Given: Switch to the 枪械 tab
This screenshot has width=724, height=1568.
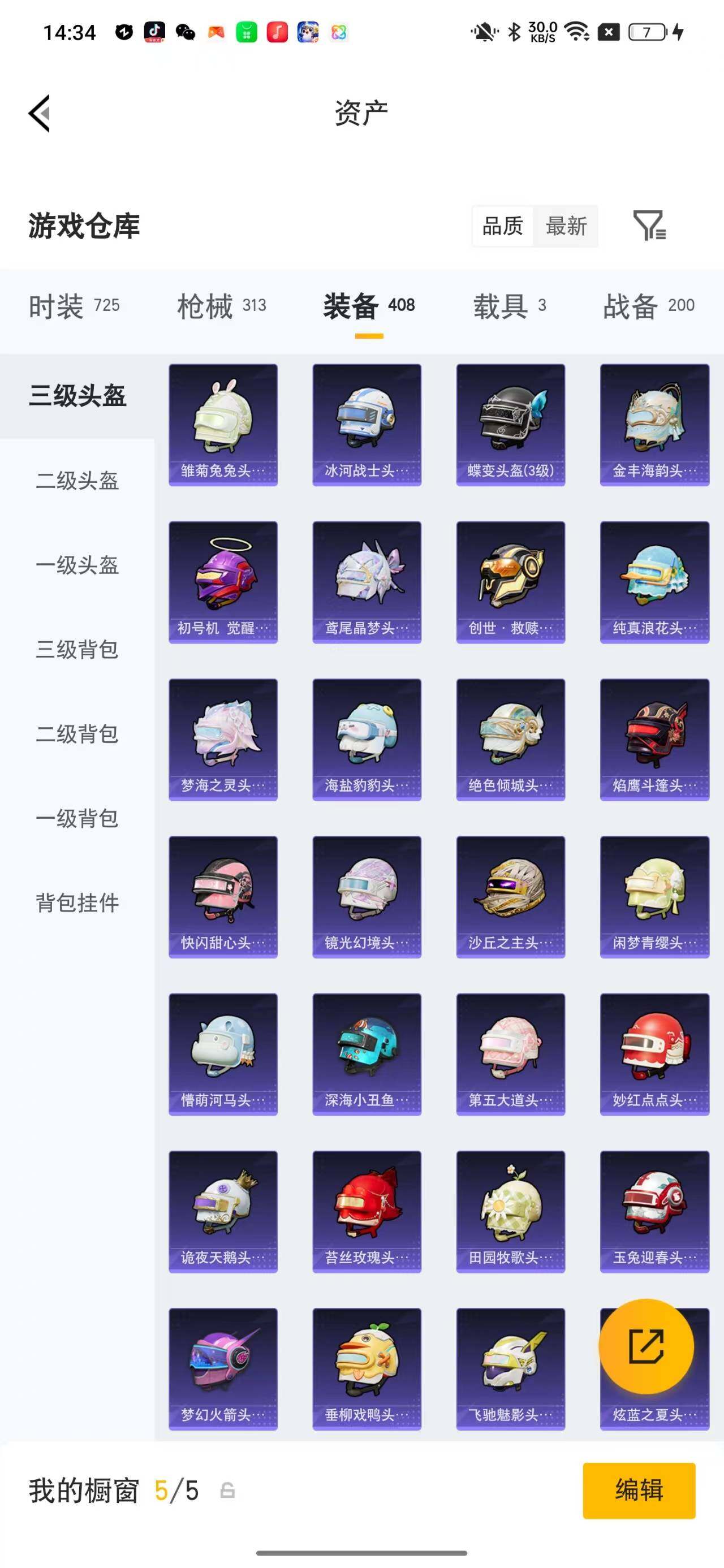Looking at the screenshot, I should click(222, 305).
